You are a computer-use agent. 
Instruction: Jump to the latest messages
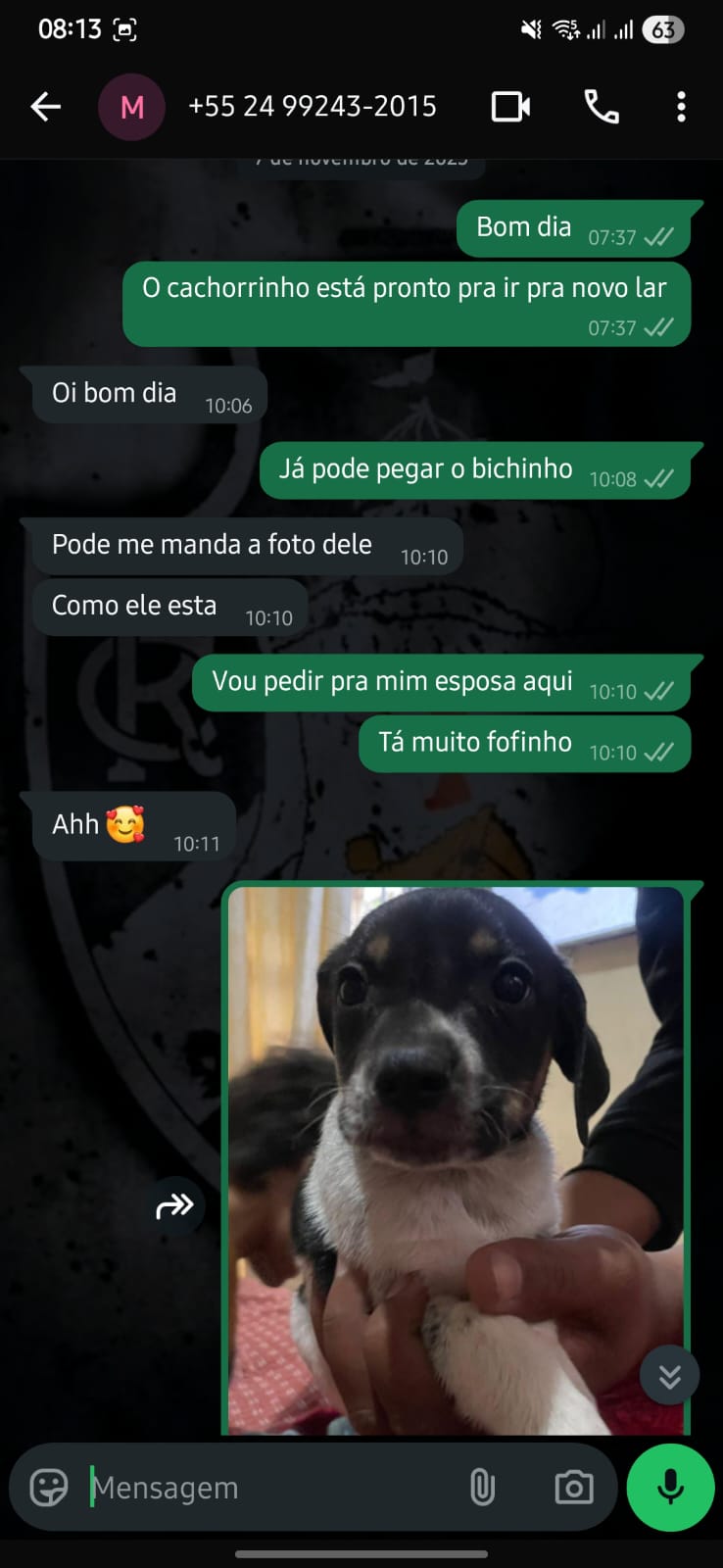tap(669, 1376)
